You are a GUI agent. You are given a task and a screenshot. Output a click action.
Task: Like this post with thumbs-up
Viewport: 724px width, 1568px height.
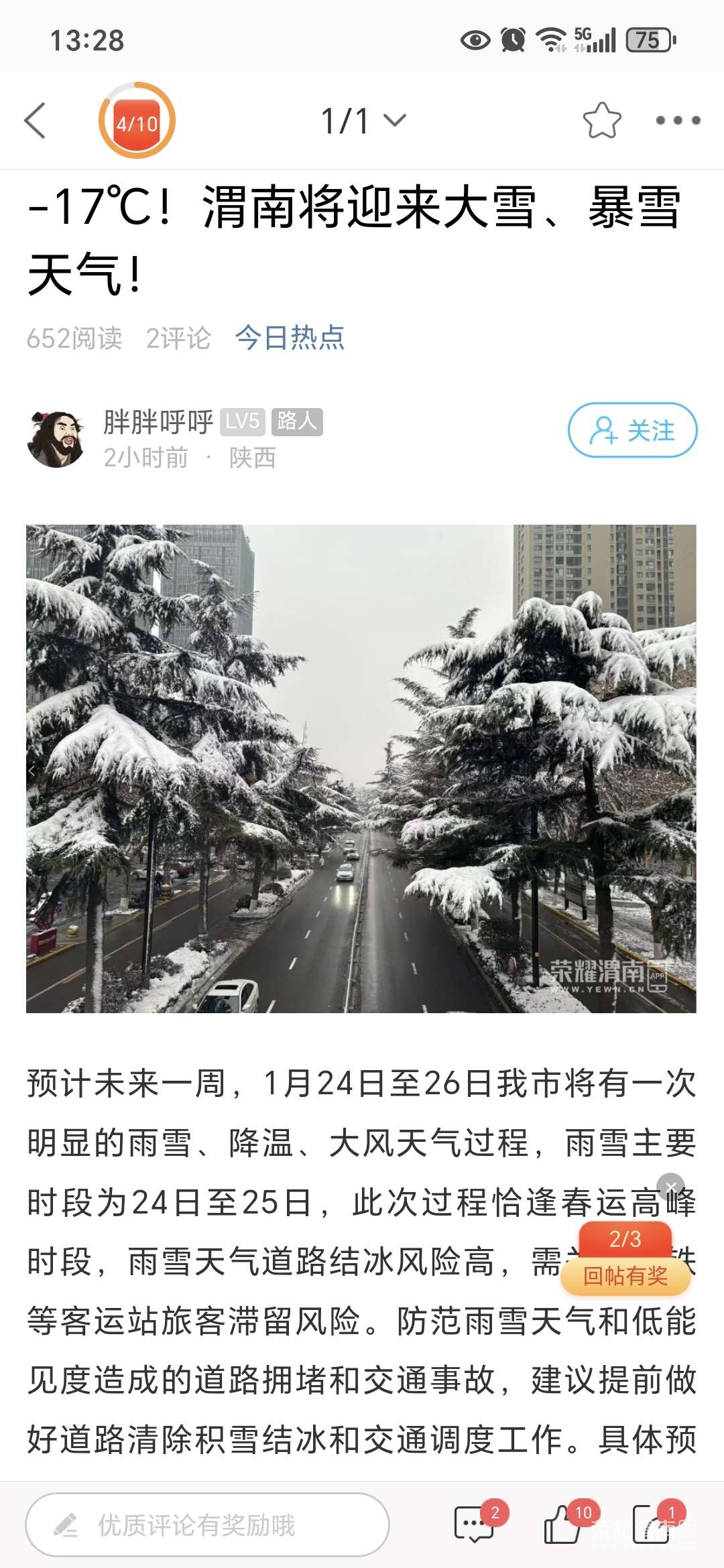563,1524
